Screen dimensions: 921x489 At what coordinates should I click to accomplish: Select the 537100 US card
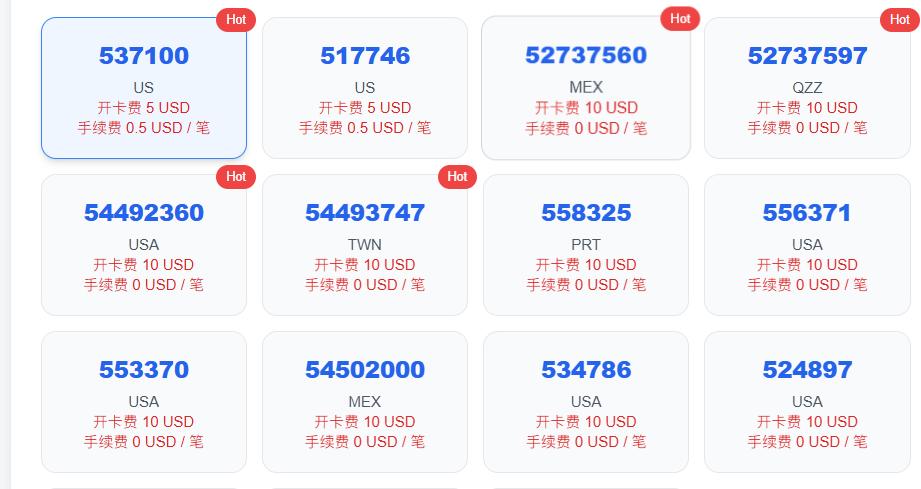(x=144, y=88)
